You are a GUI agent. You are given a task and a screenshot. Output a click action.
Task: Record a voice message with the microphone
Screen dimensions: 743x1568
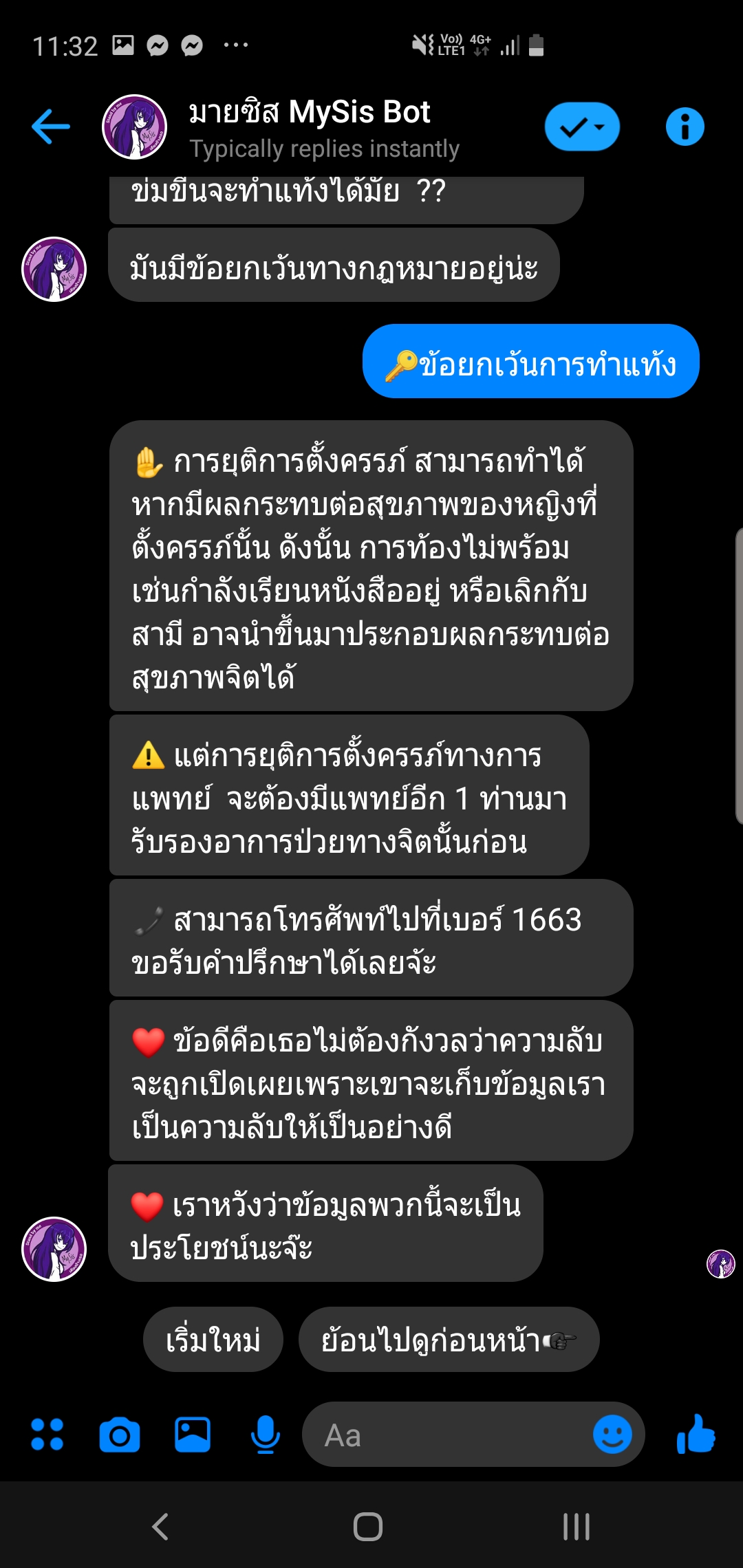pyautogui.click(x=265, y=1435)
